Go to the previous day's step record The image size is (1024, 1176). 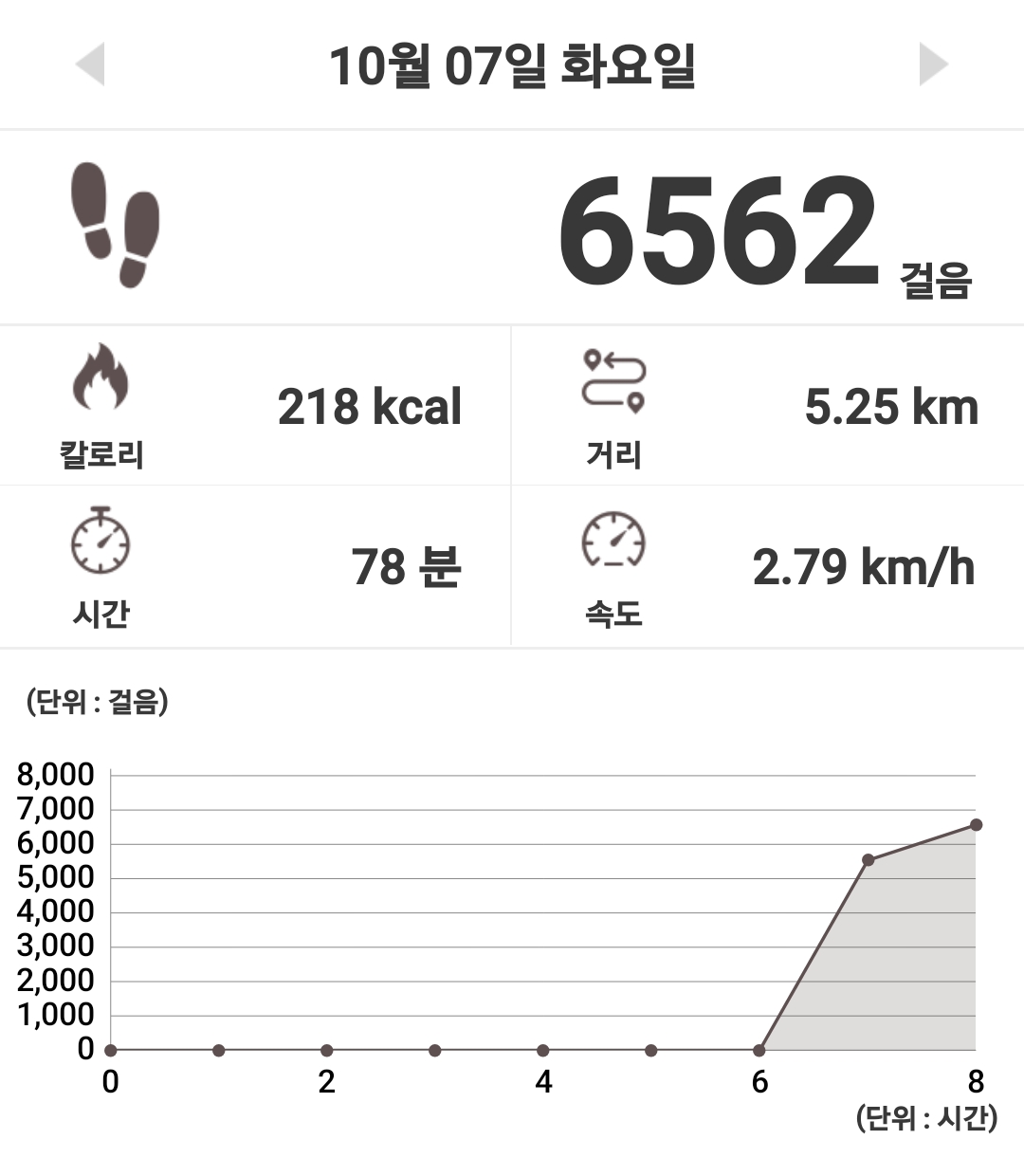tap(90, 64)
